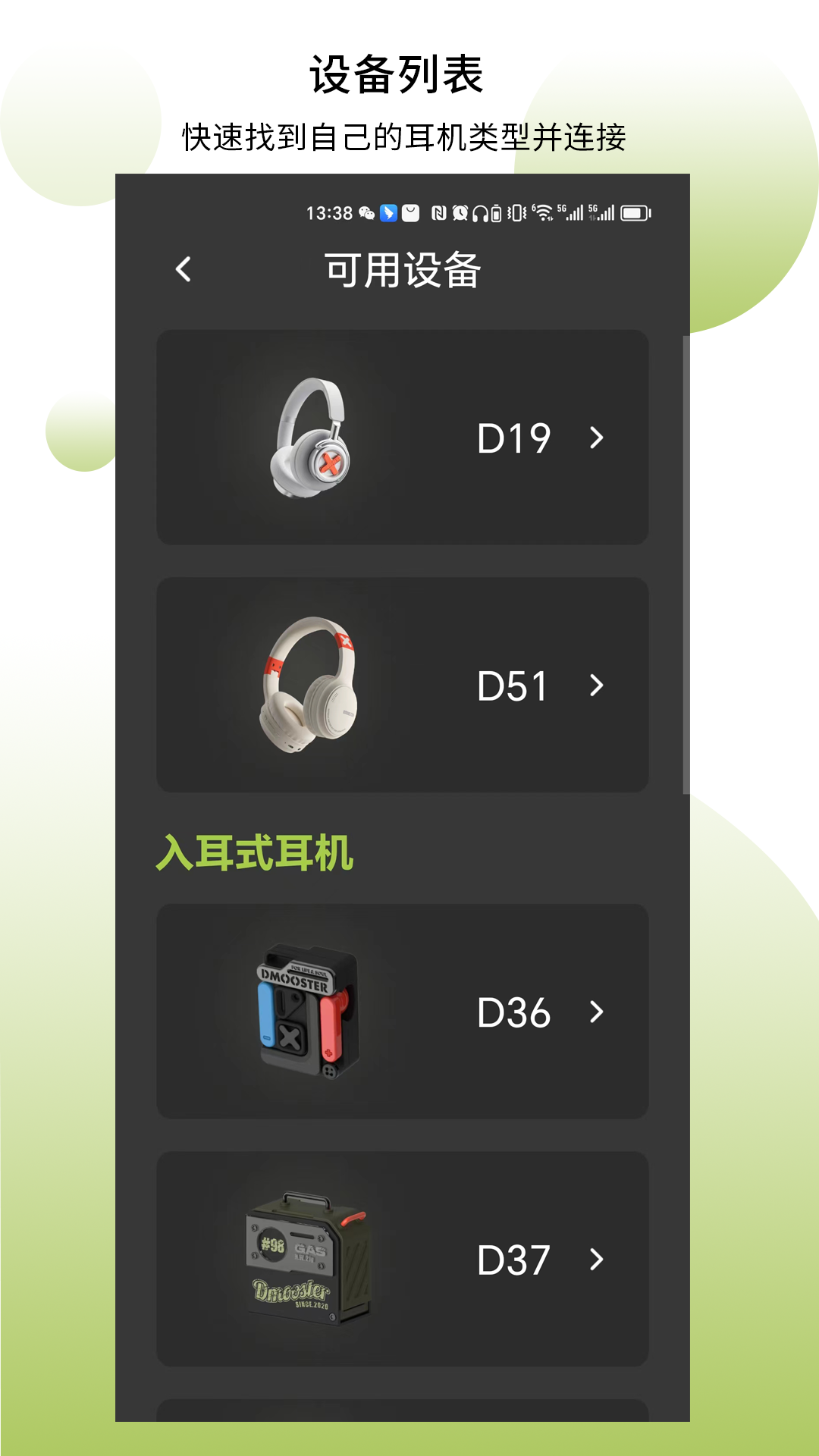The height and width of the screenshot is (1456, 819).
Task: Select the D19 headphone card
Action: coord(400,437)
